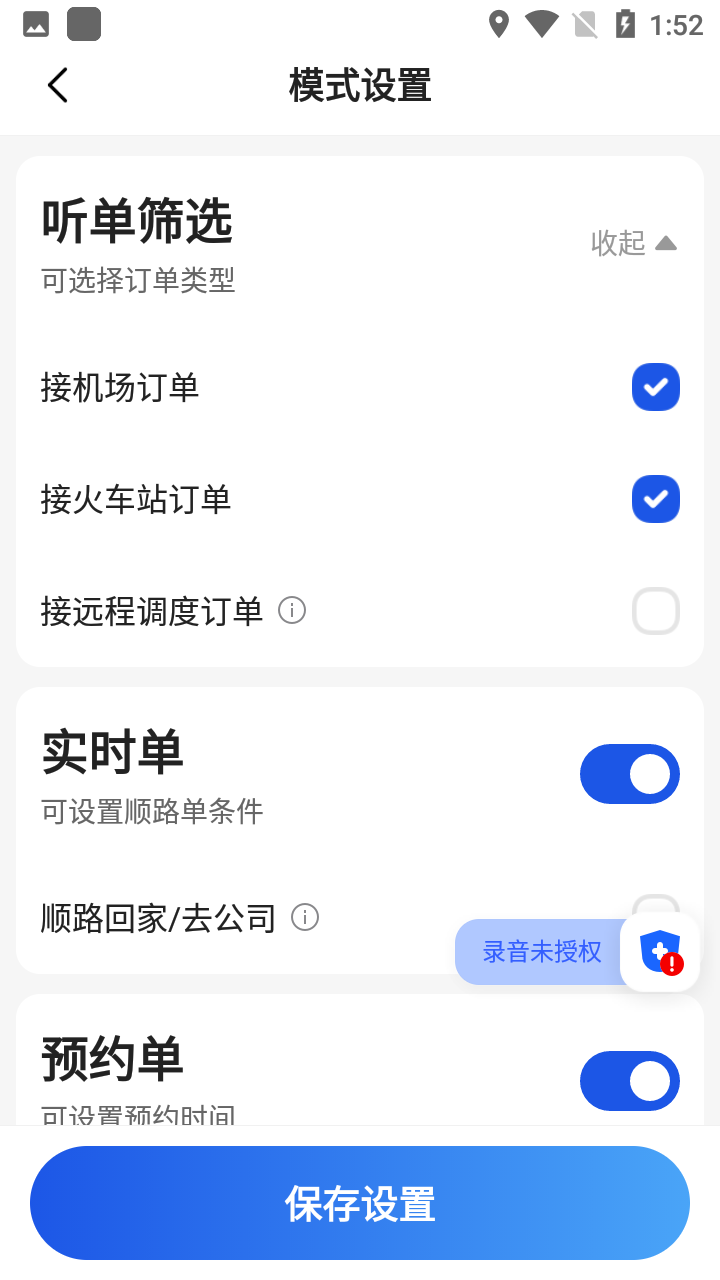
Task: Click the back arrow to exit settings
Action: point(57,85)
